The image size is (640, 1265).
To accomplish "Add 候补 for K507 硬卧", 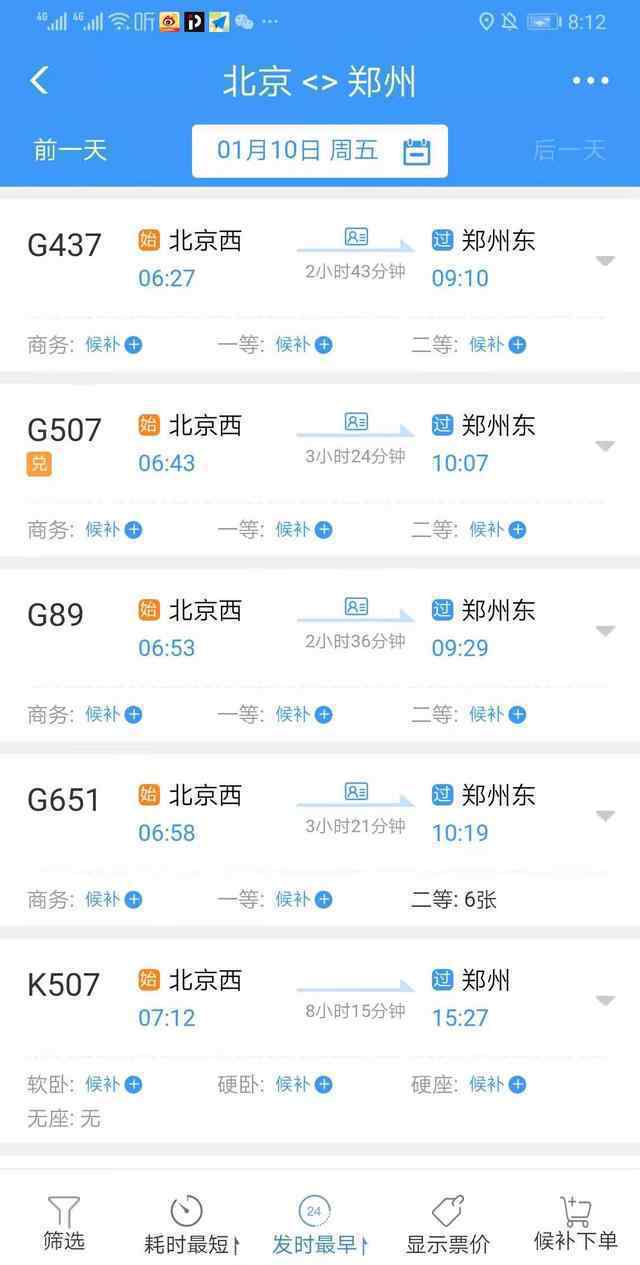I will click(x=304, y=1084).
